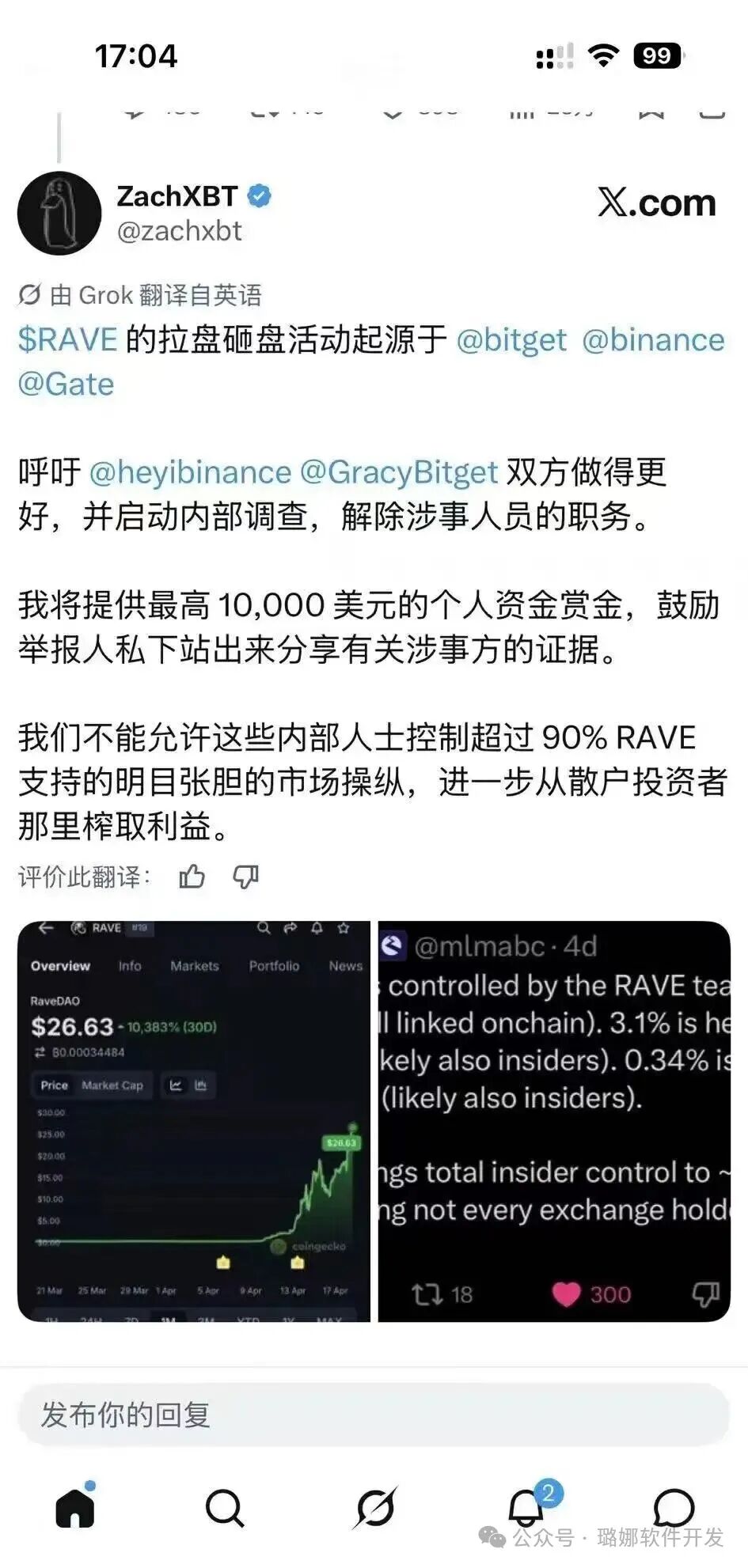Open the @binance mention
748x1568 pixels.
(x=653, y=339)
